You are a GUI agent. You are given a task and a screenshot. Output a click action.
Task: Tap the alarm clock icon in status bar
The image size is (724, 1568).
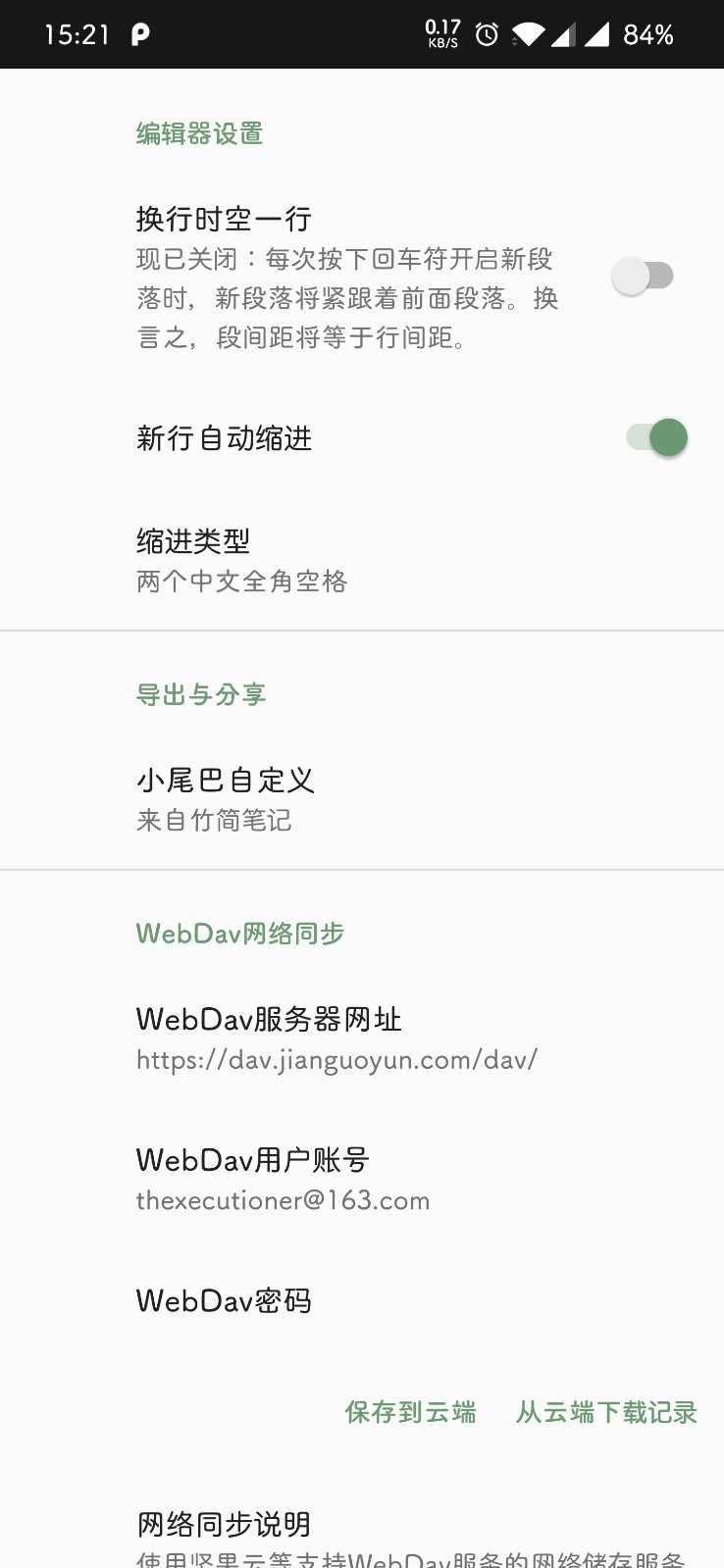486,33
